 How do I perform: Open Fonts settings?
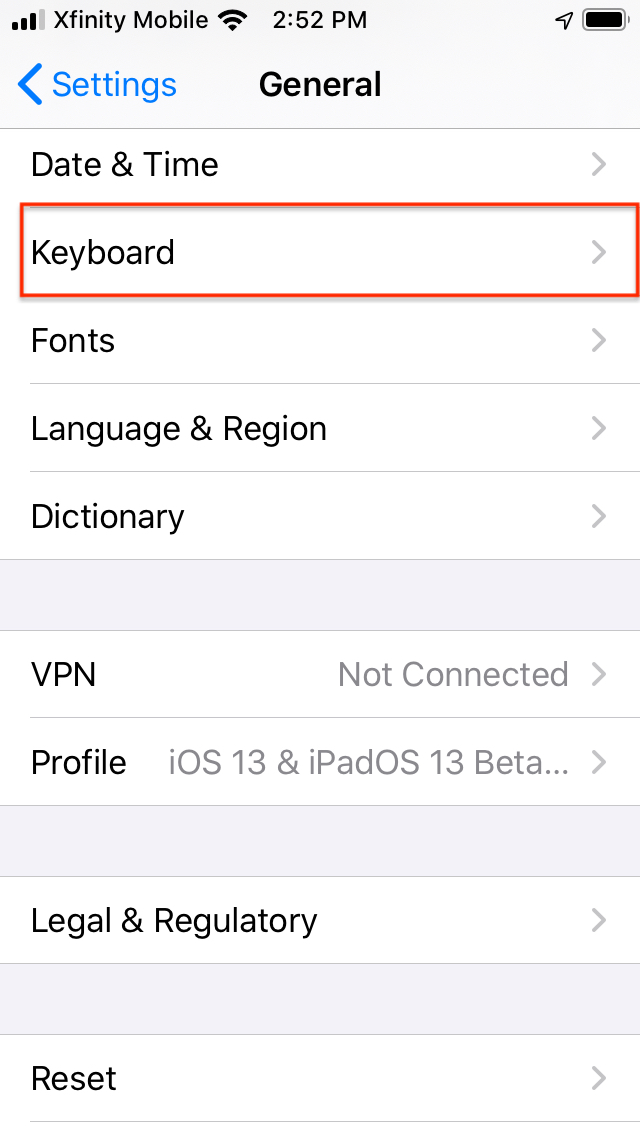pyautogui.click(x=320, y=340)
